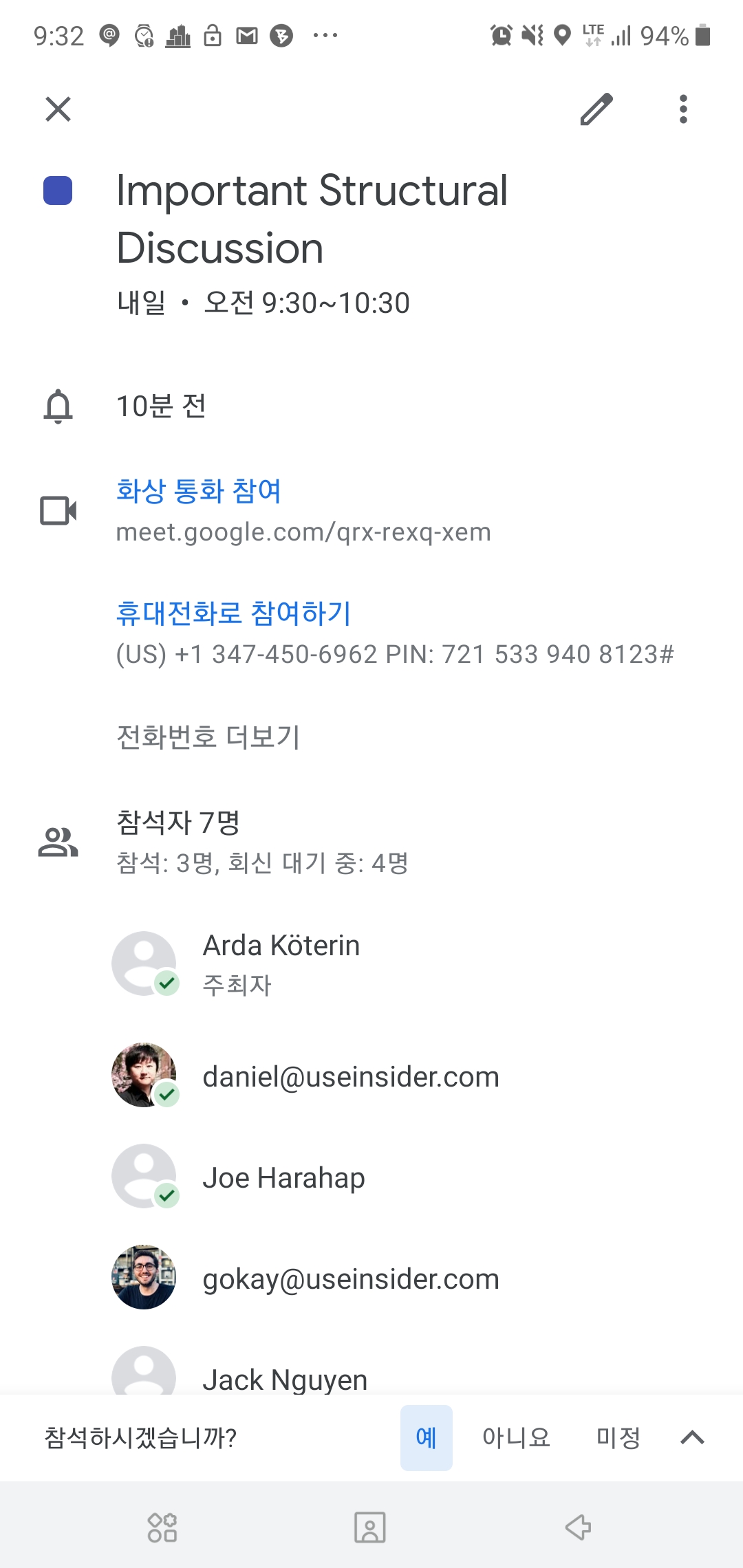Screen dimensions: 743x1568
Task: Respond 예 to attend the event
Action: coord(427,1437)
